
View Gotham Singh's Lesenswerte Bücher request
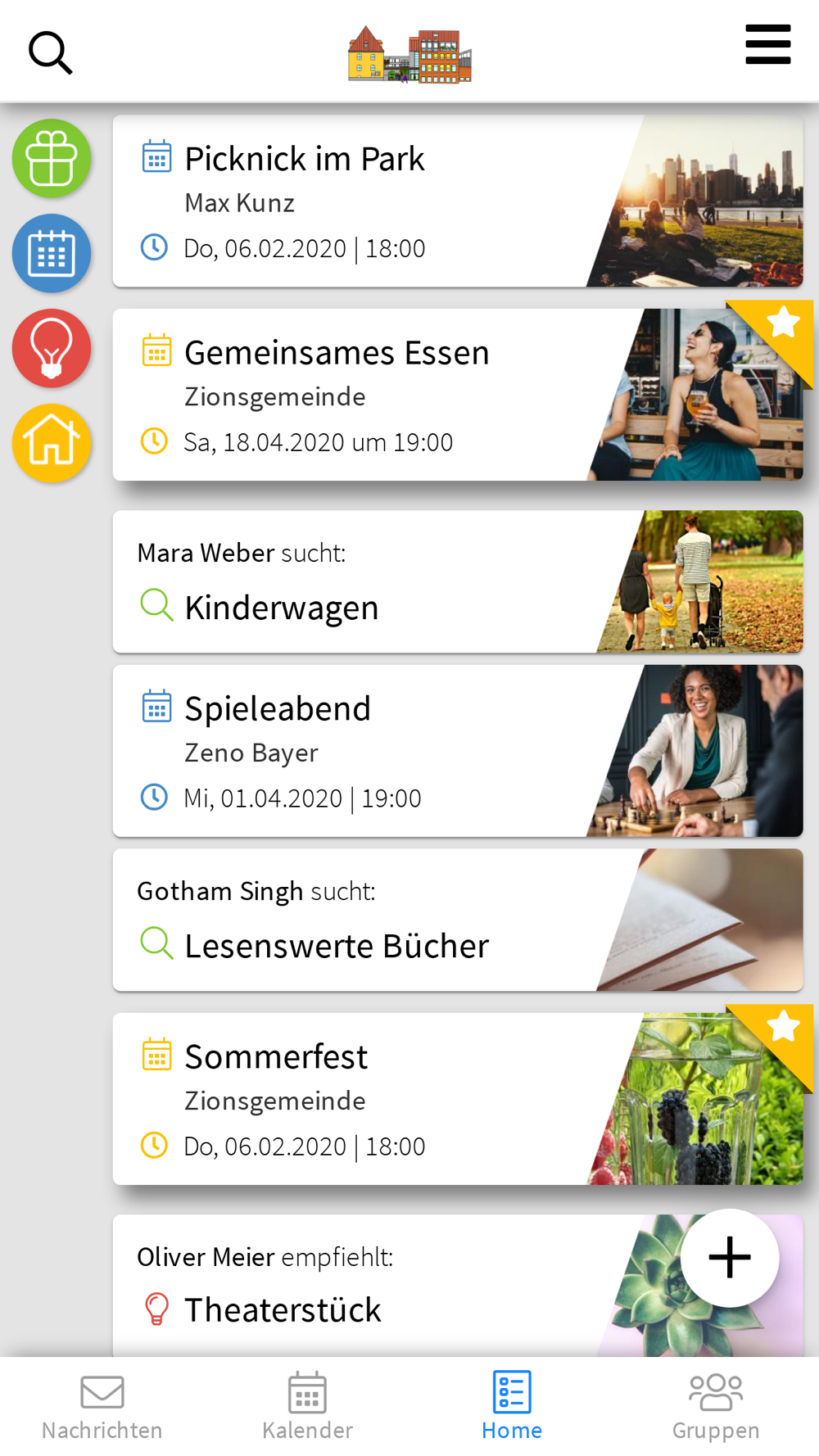458,920
